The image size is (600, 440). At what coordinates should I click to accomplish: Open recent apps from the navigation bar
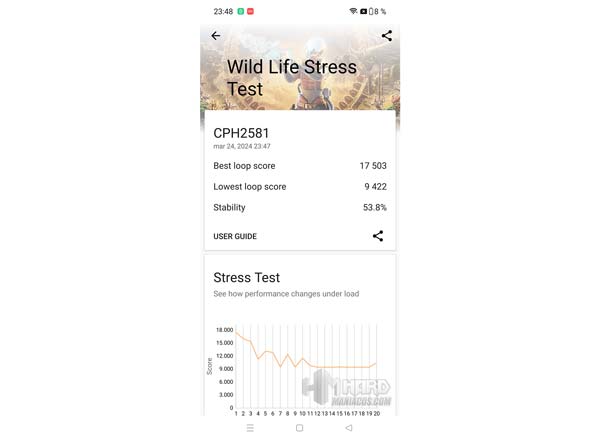(x=250, y=428)
